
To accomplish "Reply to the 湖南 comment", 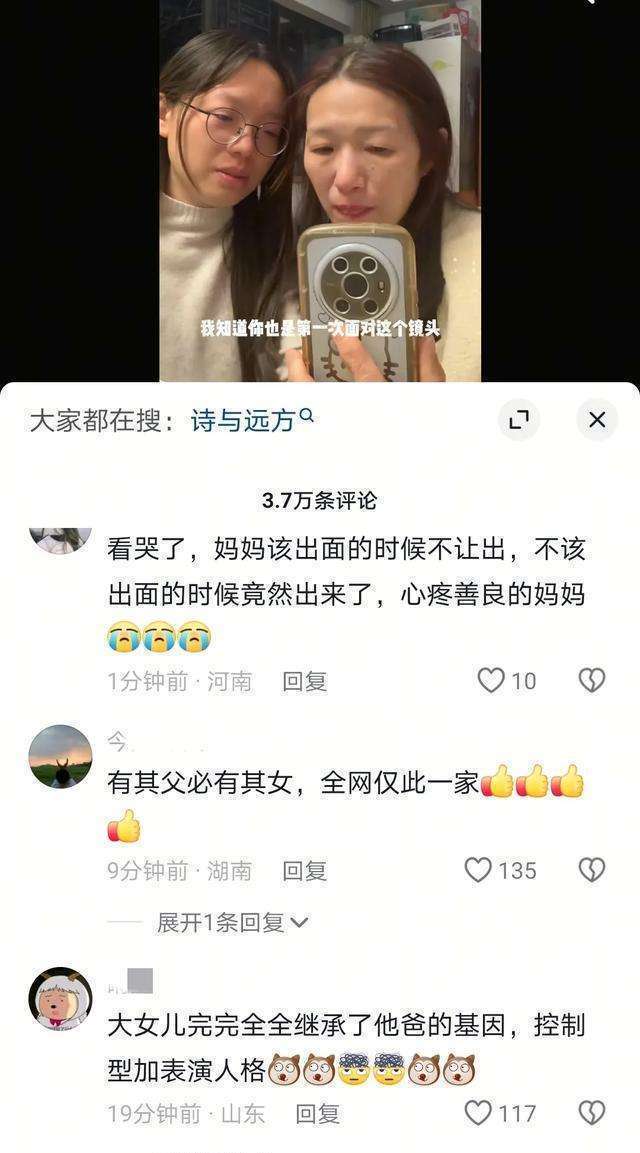I will [x=304, y=871].
